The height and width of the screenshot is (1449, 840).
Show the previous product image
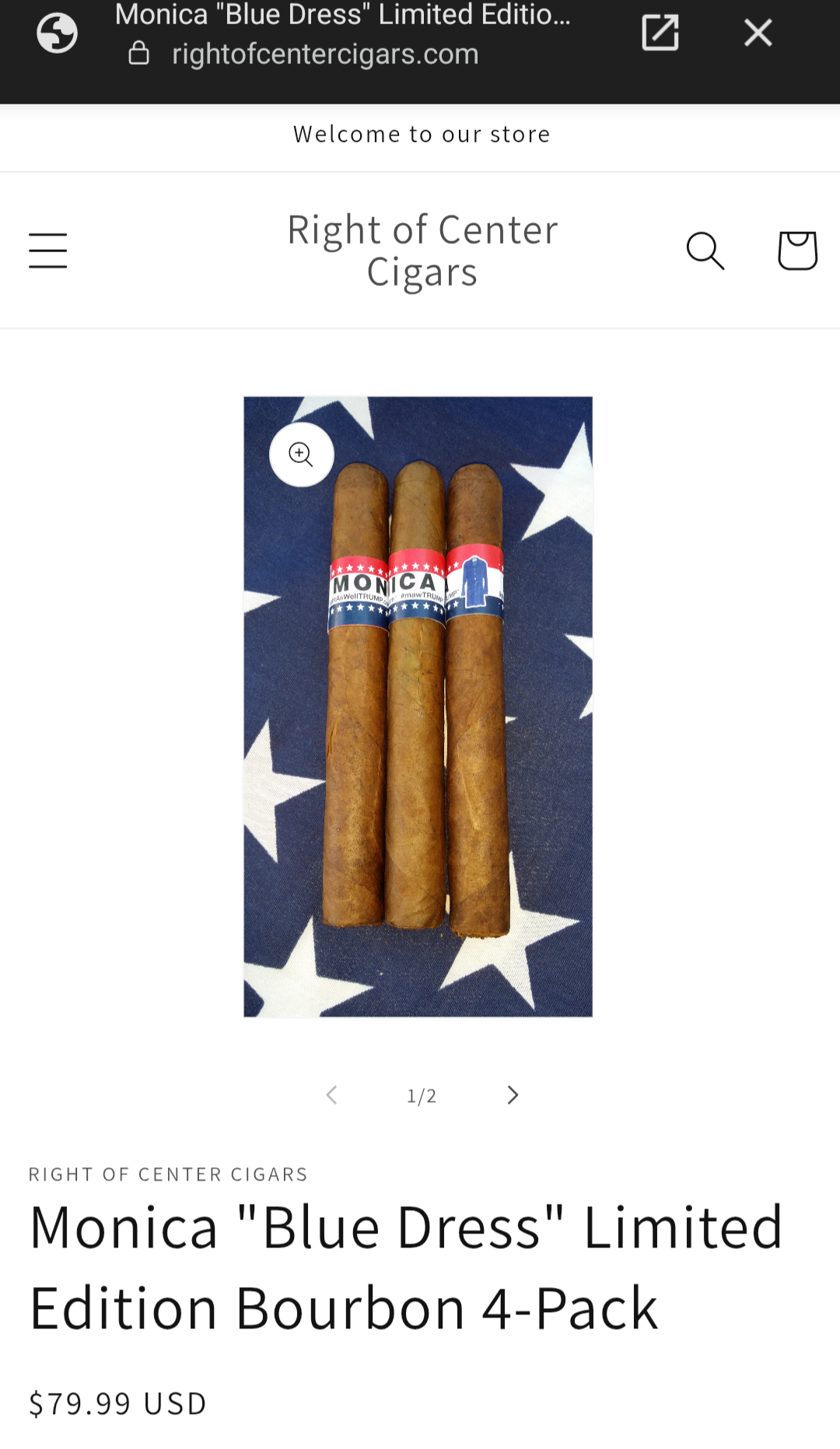click(x=331, y=1095)
